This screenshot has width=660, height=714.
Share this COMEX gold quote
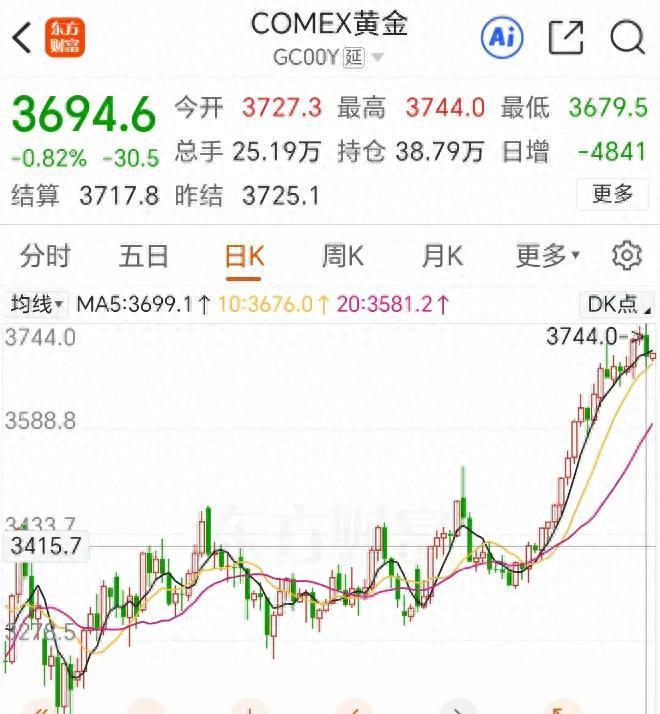pos(566,38)
